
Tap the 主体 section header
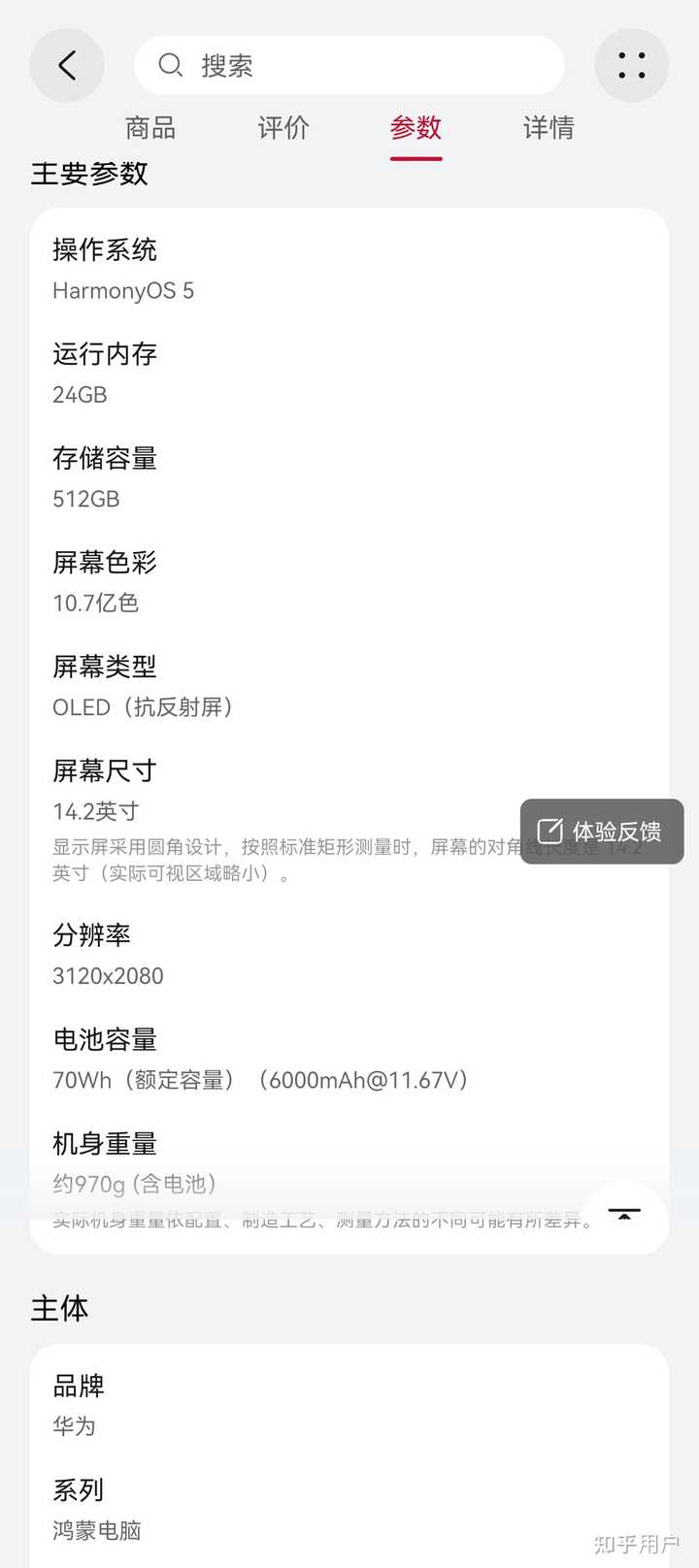59,1309
